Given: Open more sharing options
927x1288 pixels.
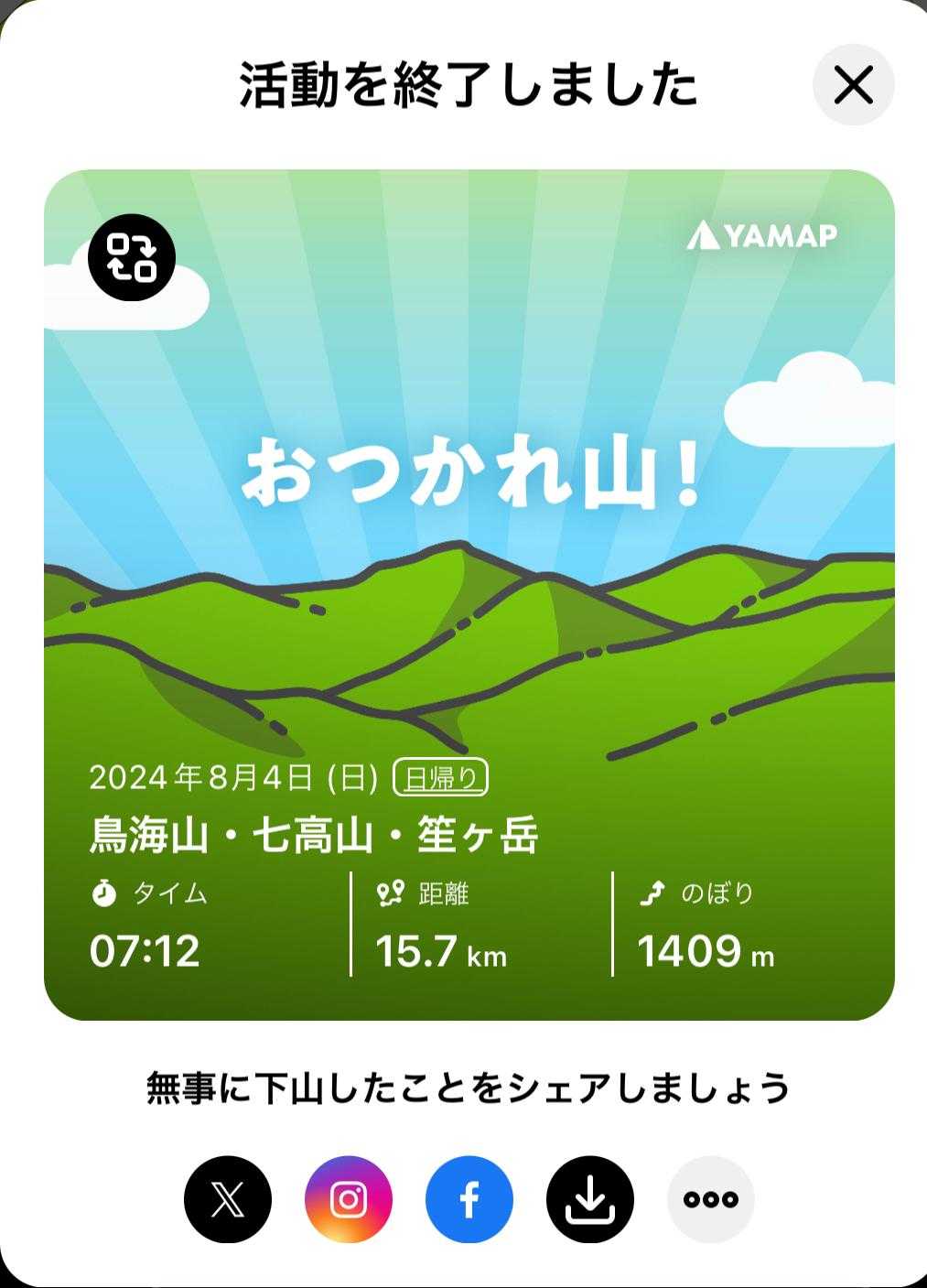Looking at the screenshot, I should pos(711,1199).
